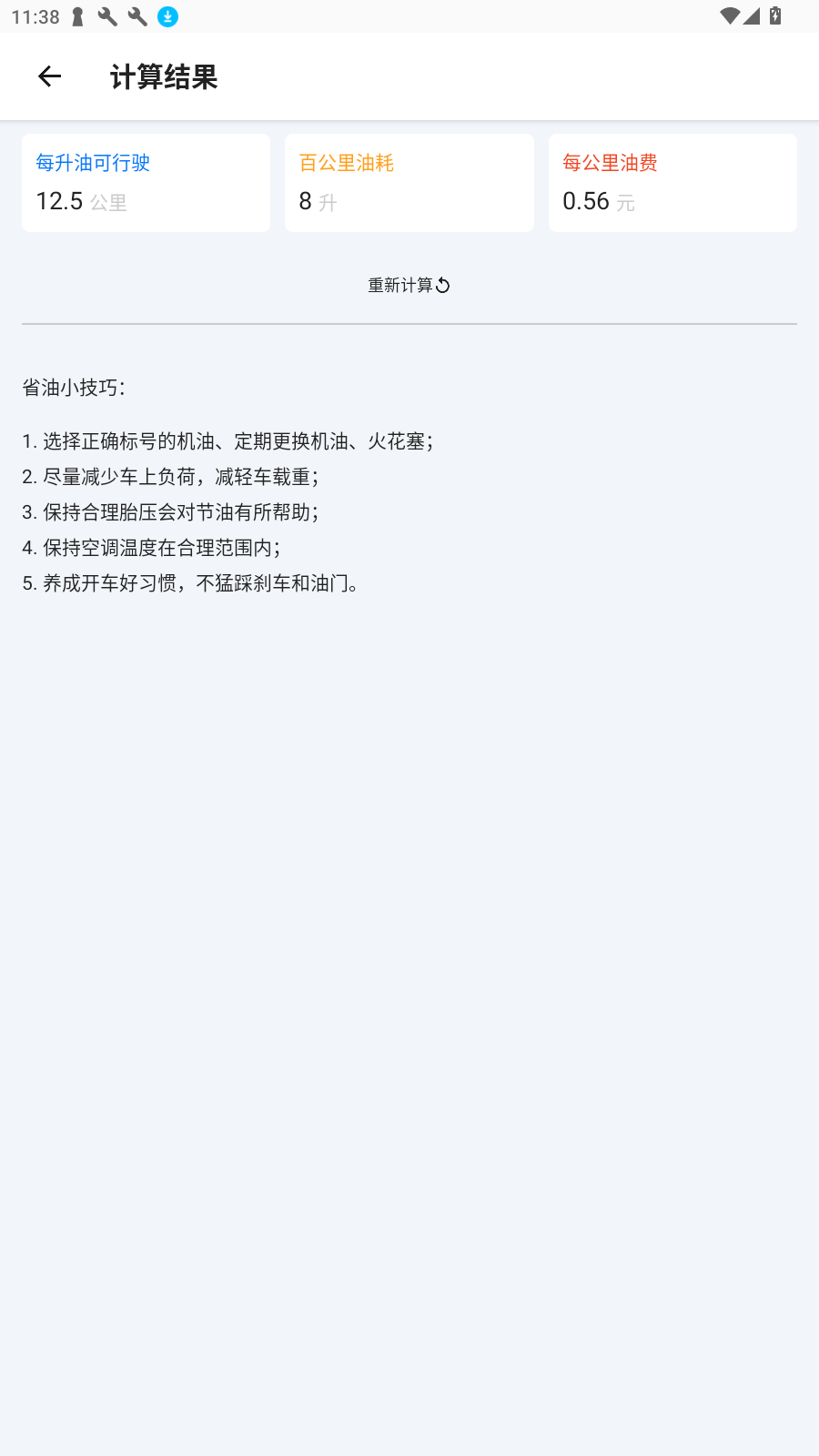This screenshot has height=1456, width=819.
Task: Tap the battery icon in status bar
Action: click(x=774, y=15)
